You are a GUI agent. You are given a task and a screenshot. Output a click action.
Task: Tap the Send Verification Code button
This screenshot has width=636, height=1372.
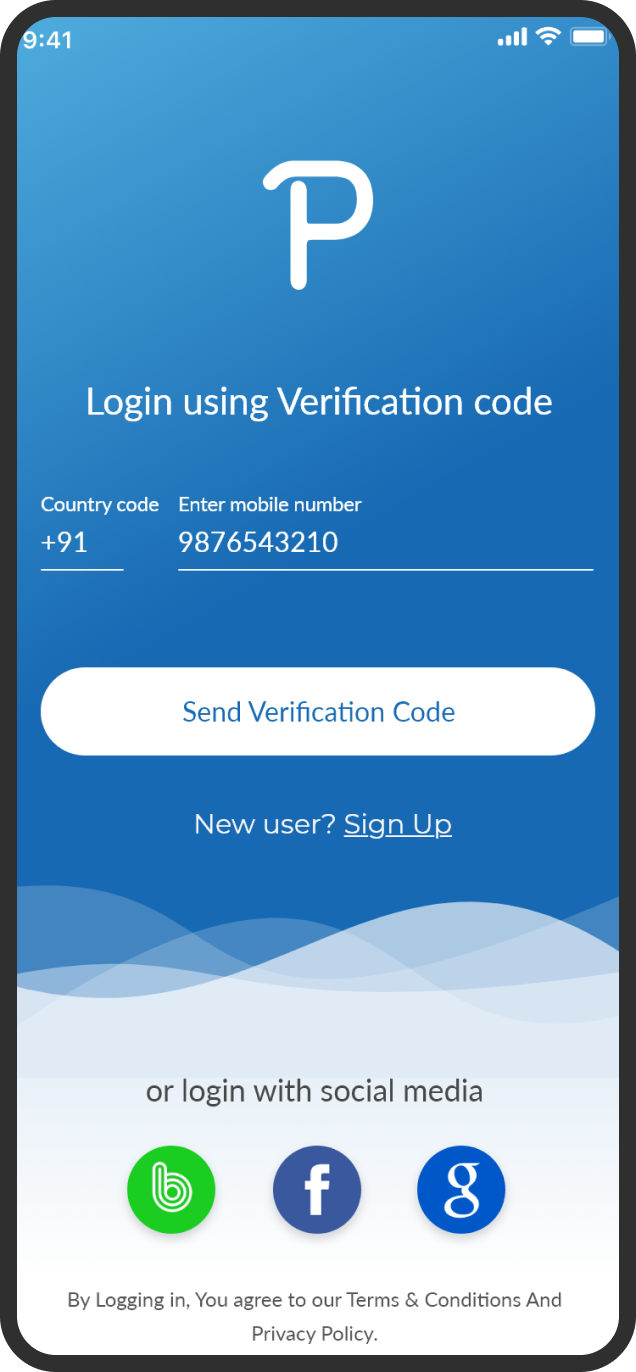[318, 711]
